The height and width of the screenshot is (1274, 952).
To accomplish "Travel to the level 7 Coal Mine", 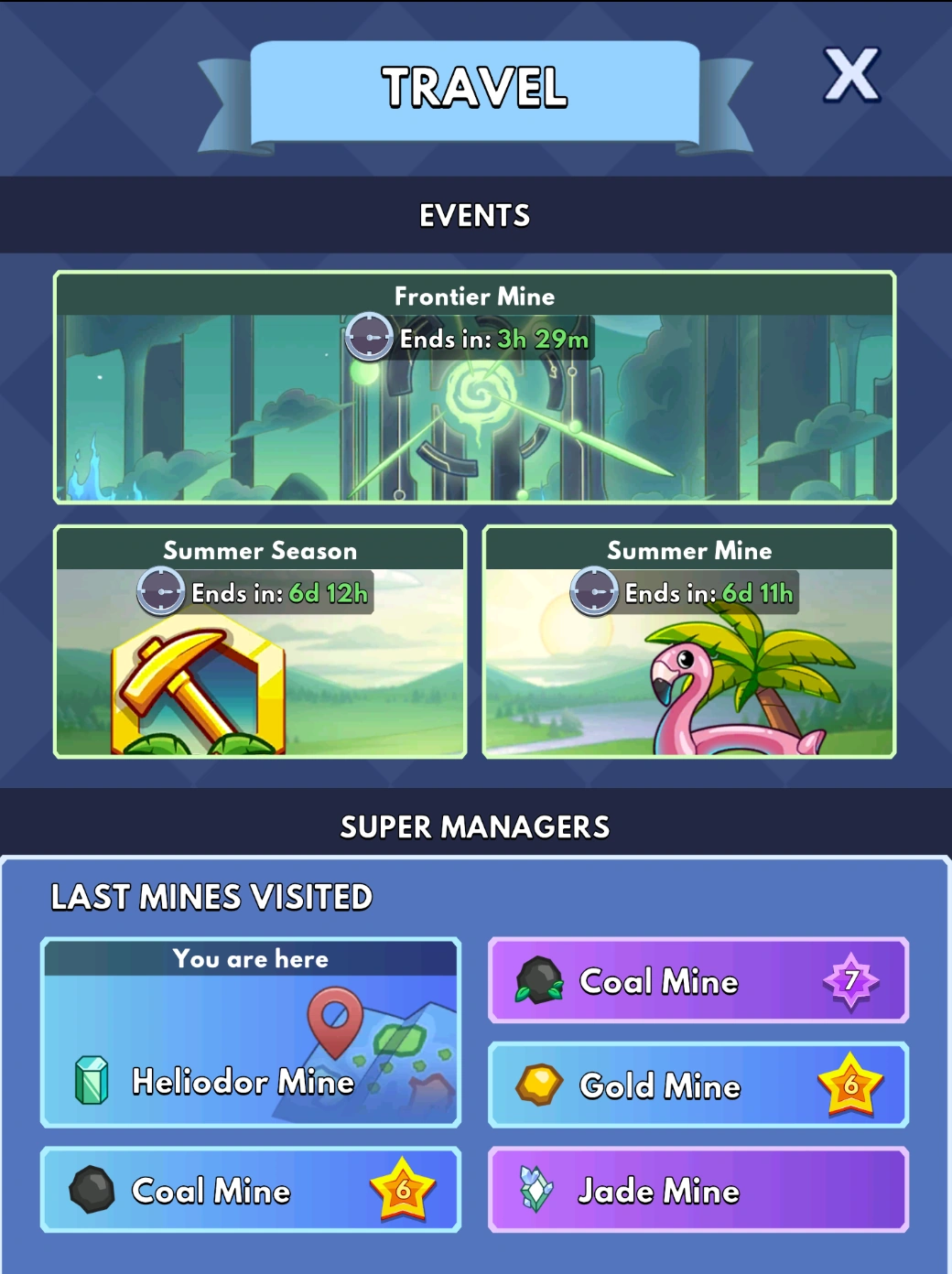I will pyautogui.click(x=696, y=981).
